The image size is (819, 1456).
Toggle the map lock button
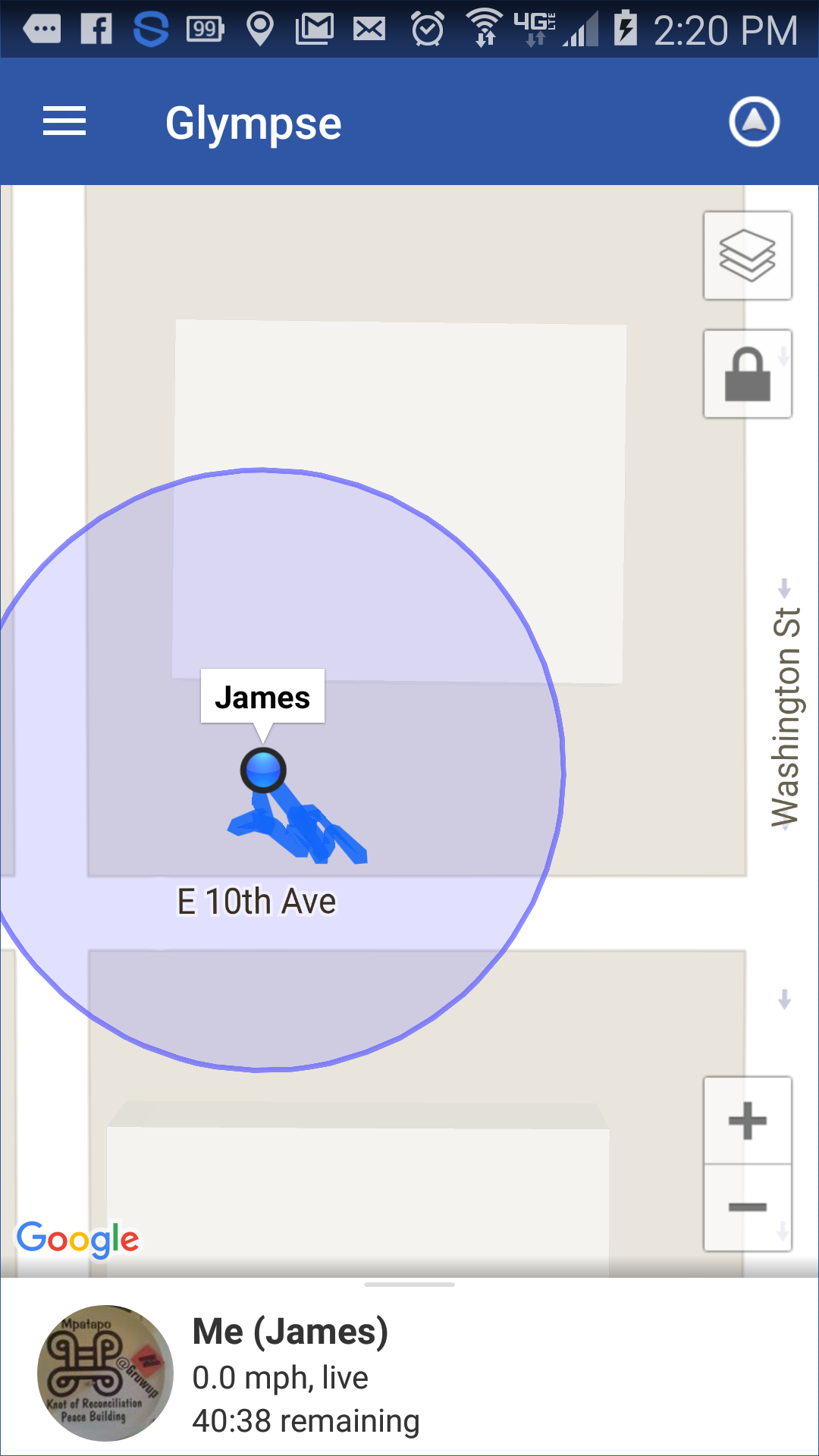click(748, 374)
